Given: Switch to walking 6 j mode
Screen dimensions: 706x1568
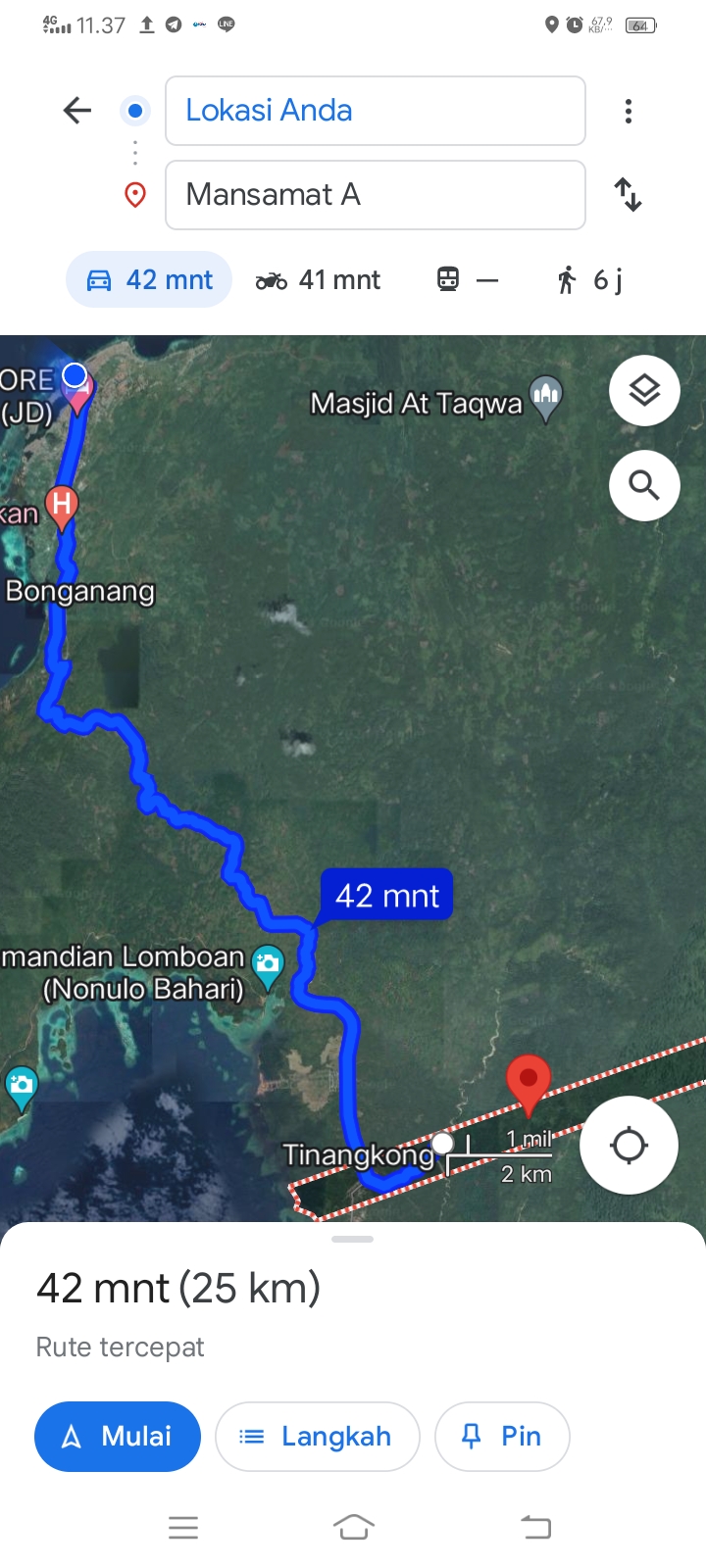Looking at the screenshot, I should tap(589, 280).
